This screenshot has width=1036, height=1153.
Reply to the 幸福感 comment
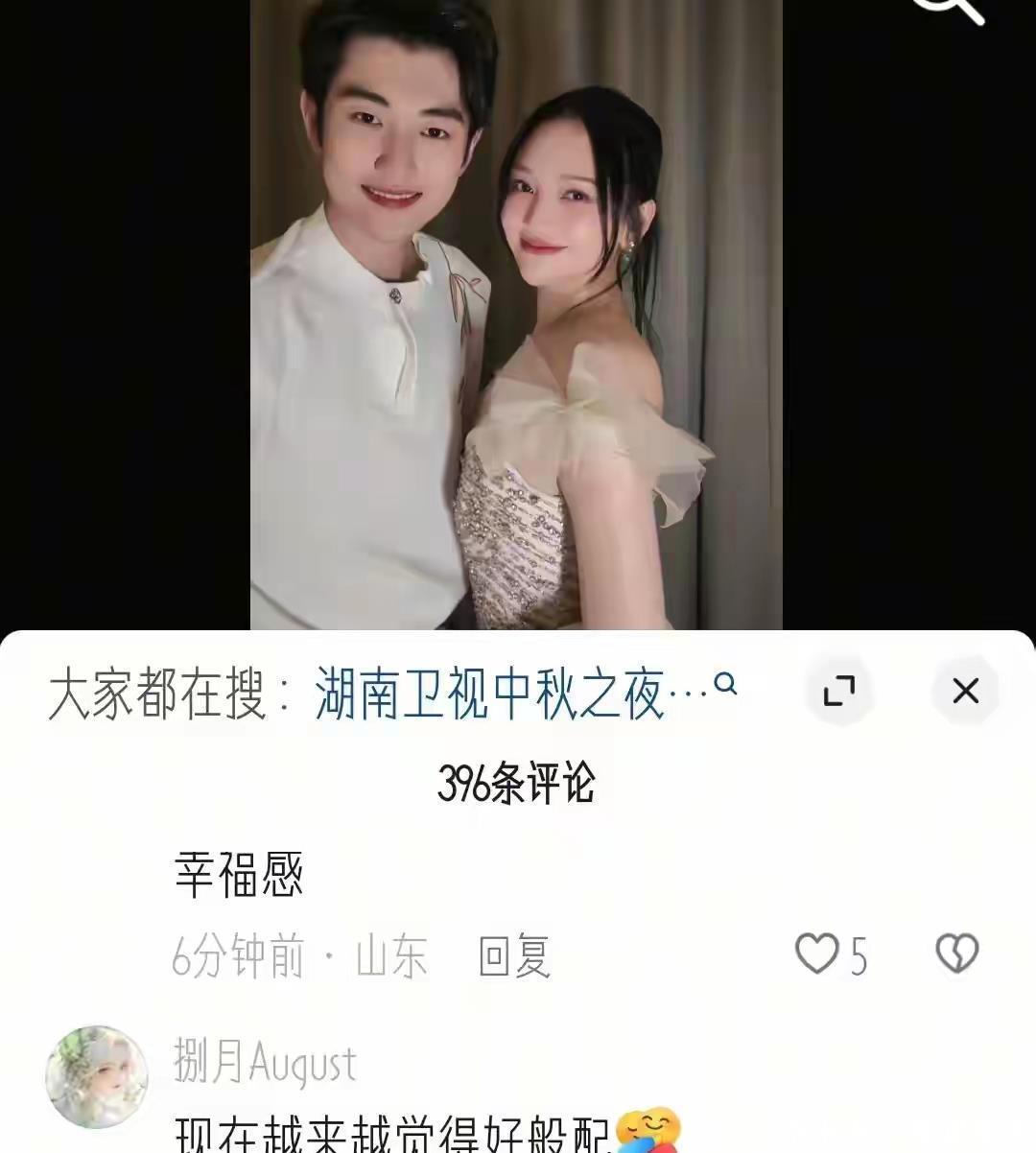pos(514,956)
